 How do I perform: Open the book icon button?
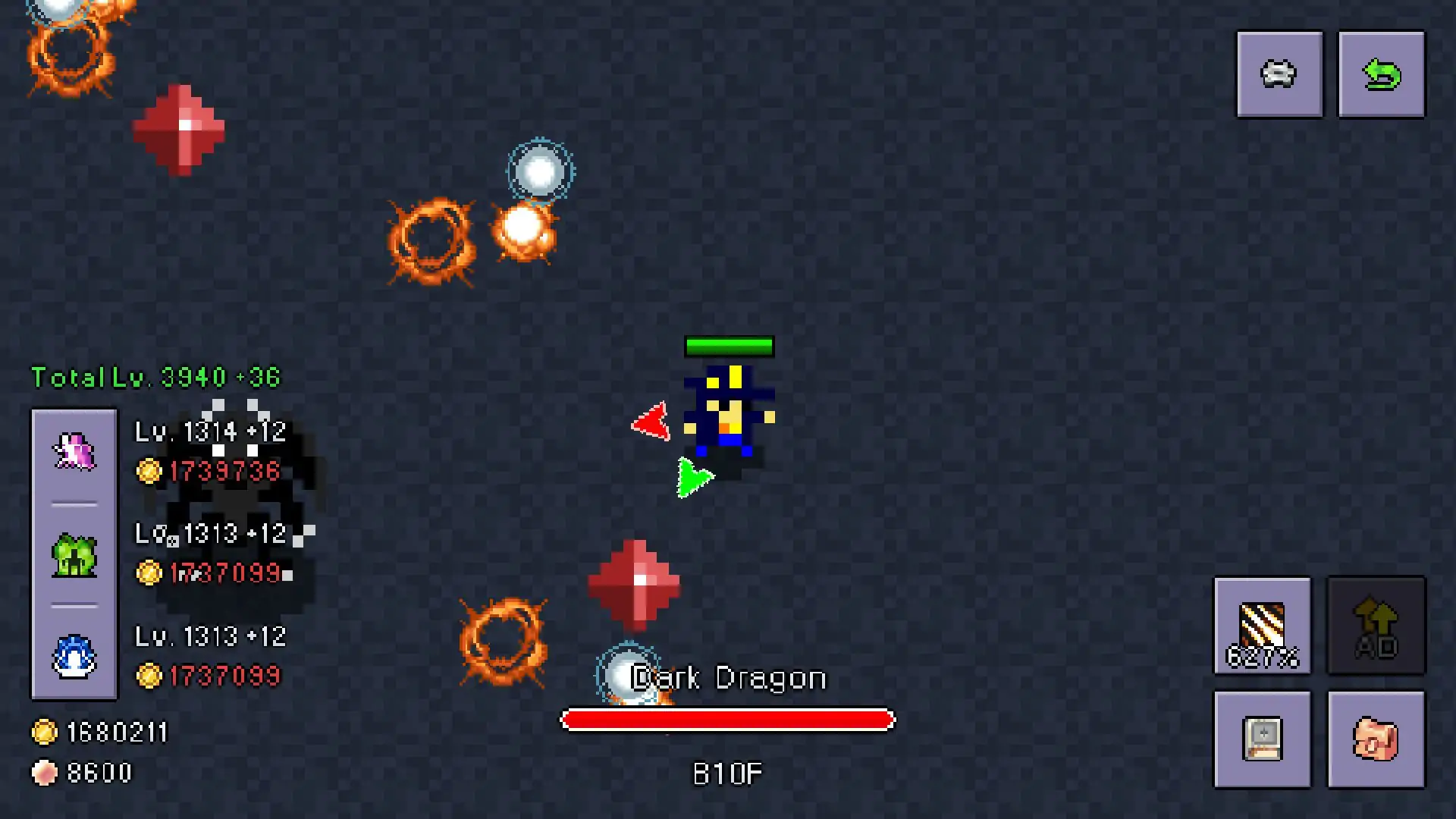[x=1262, y=739]
